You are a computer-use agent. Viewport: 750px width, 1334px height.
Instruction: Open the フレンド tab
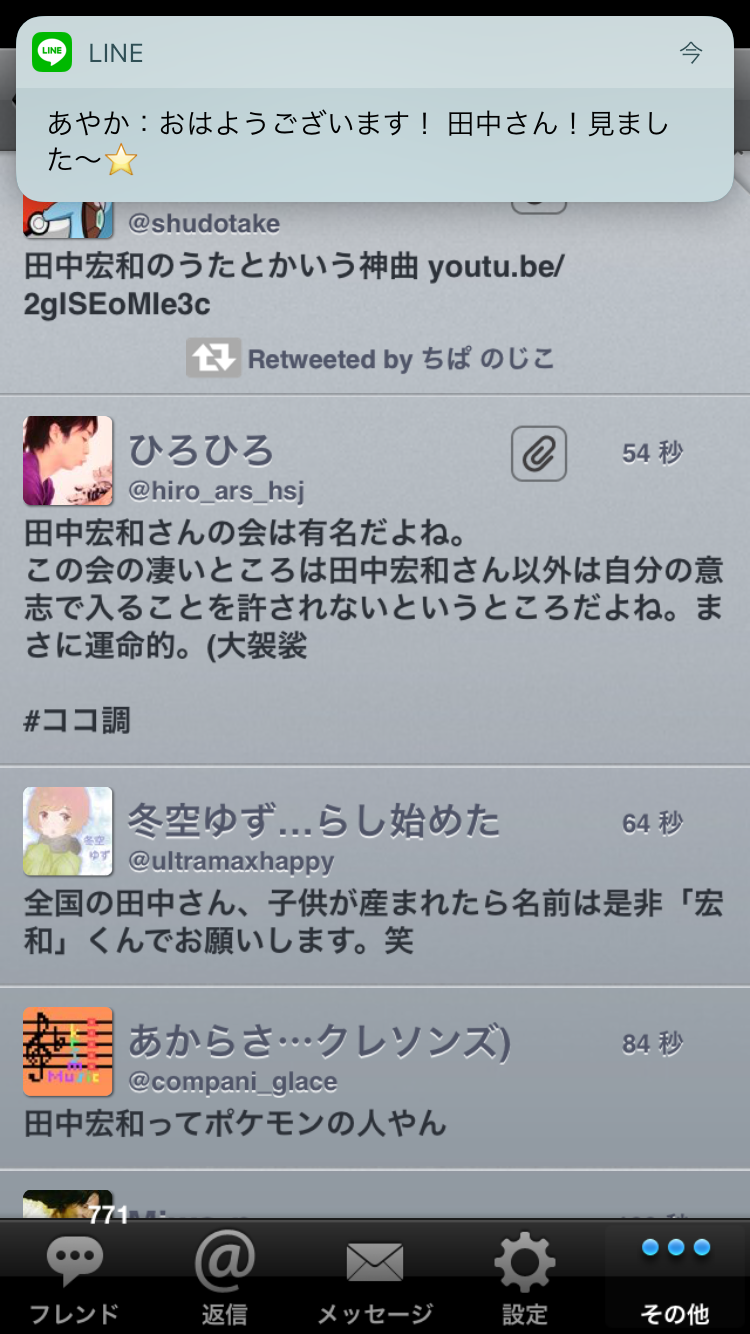coord(75,1277)
